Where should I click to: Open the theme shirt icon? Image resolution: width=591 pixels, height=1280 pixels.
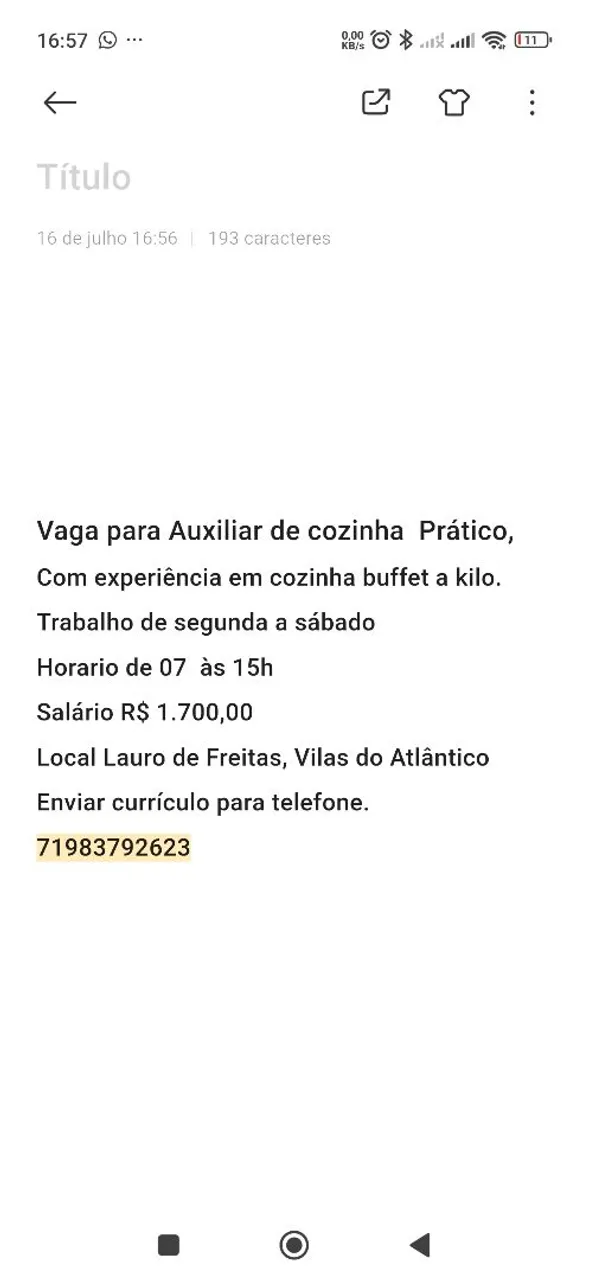click(x=454, y=102)
